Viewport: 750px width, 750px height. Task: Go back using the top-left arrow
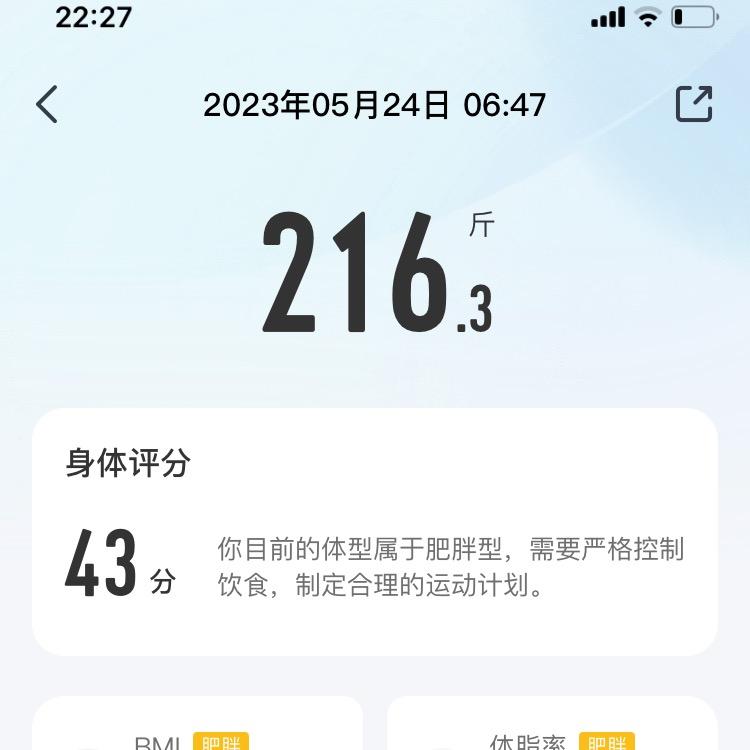(47, 104)
